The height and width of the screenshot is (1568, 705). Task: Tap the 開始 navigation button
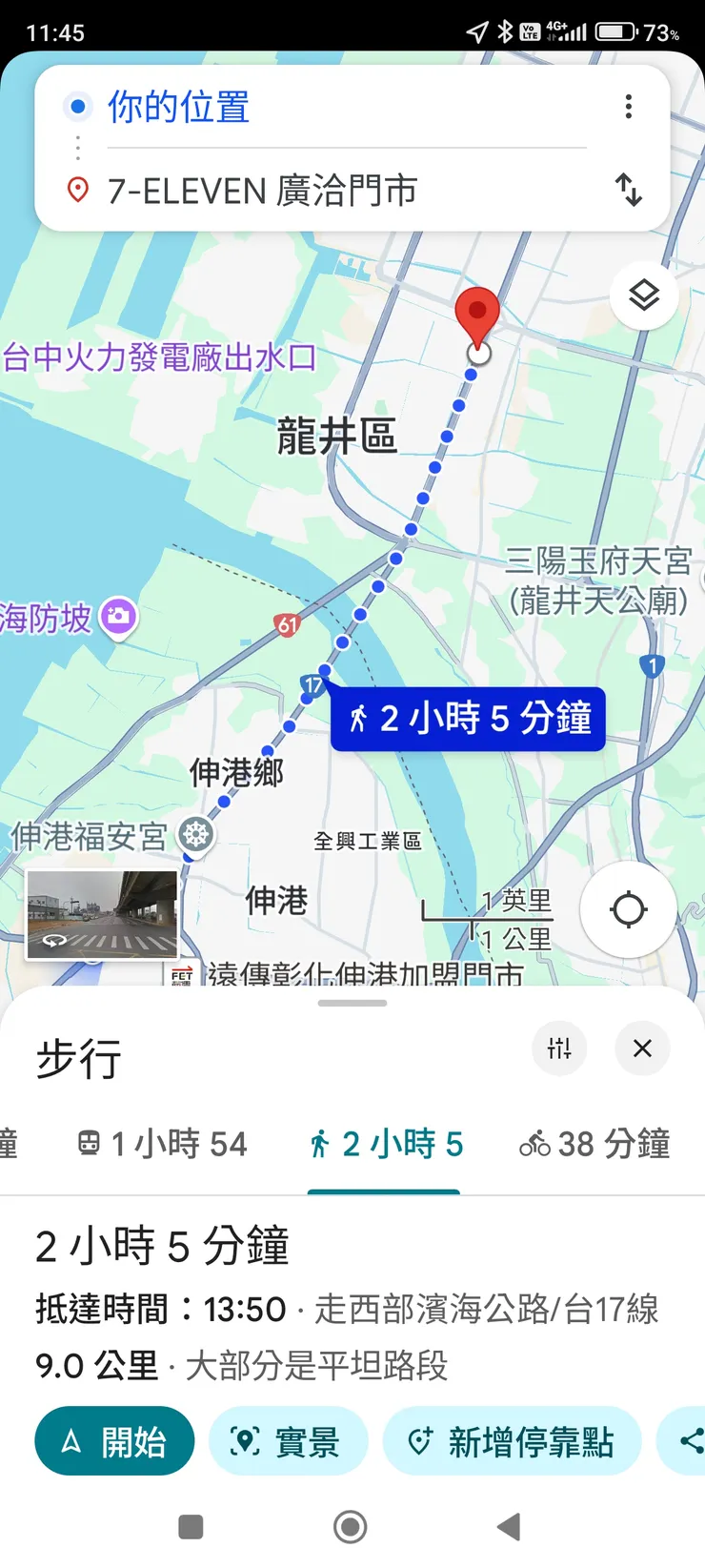click(113, 1441)
